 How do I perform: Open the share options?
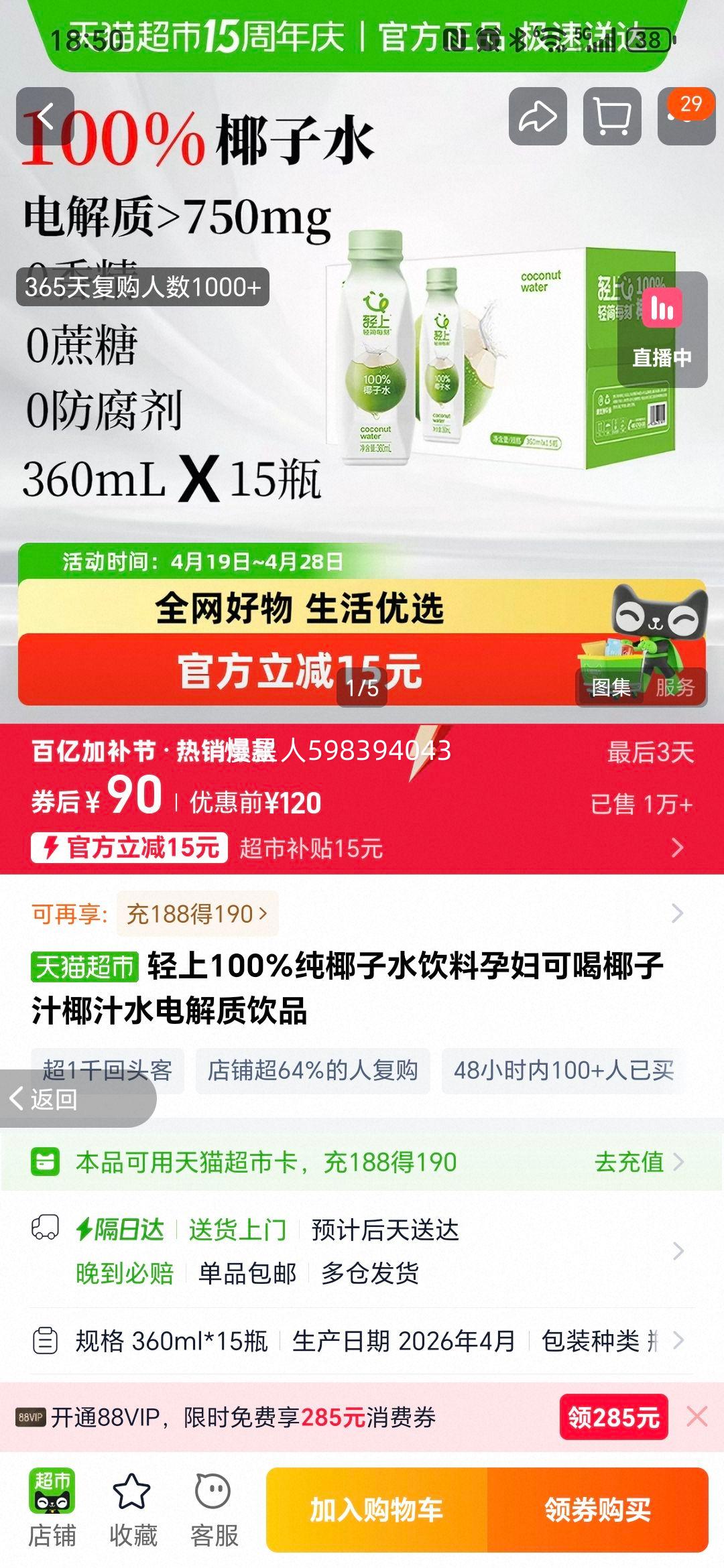point(536,115)
